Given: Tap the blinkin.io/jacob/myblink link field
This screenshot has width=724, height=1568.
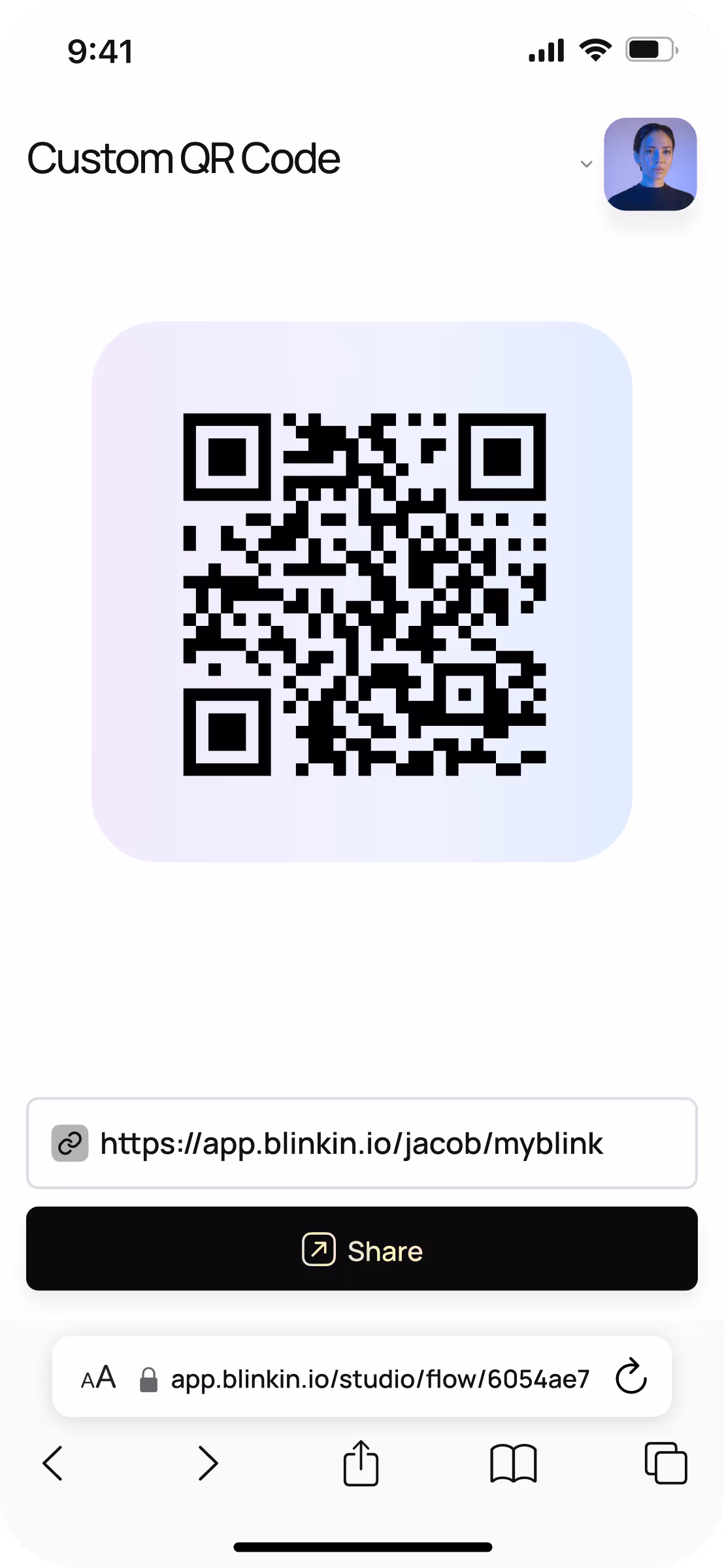Looking at the screenshot, I should click(x=362, y=1143).
